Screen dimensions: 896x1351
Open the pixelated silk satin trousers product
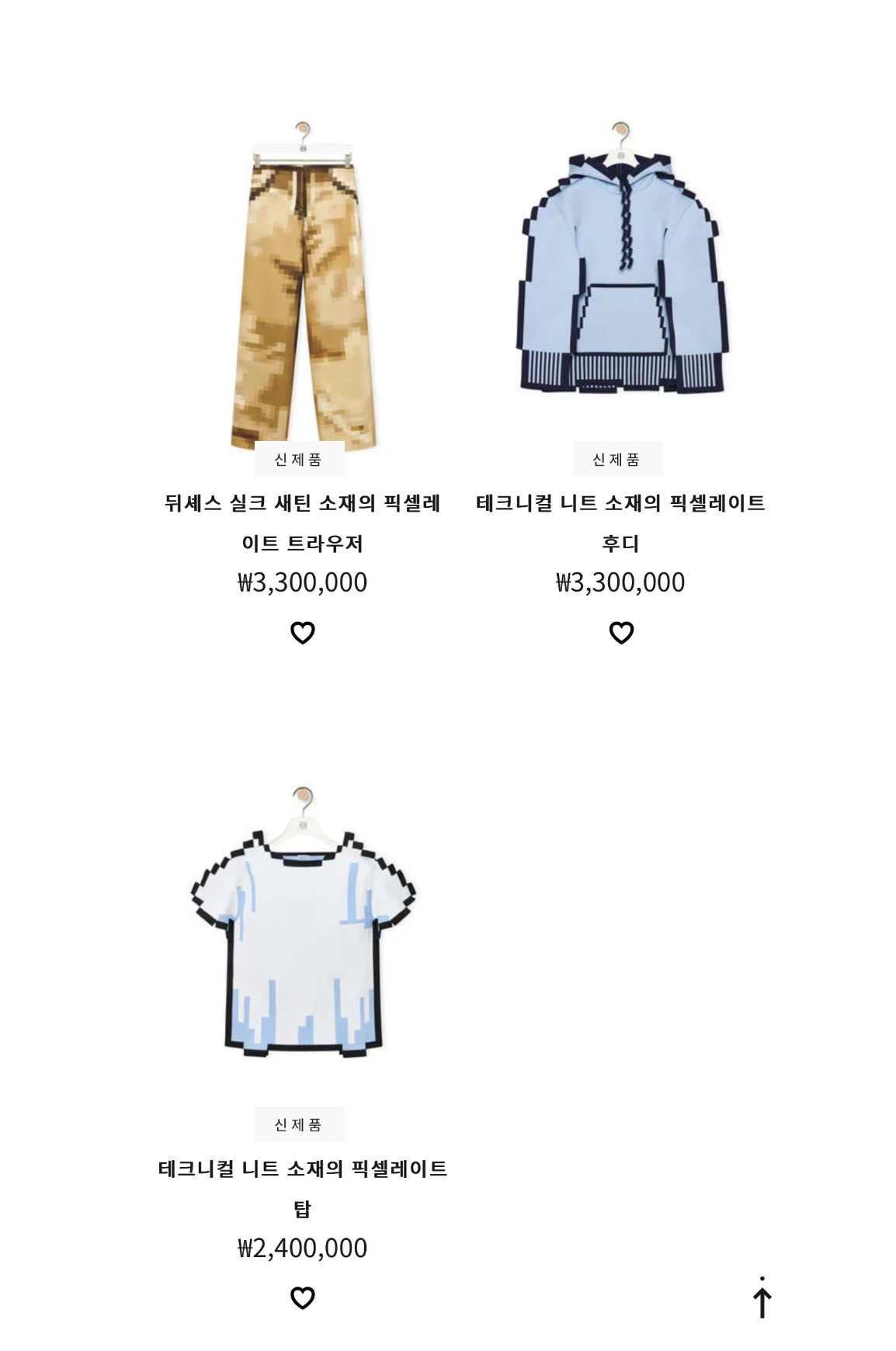click(303, 287)
